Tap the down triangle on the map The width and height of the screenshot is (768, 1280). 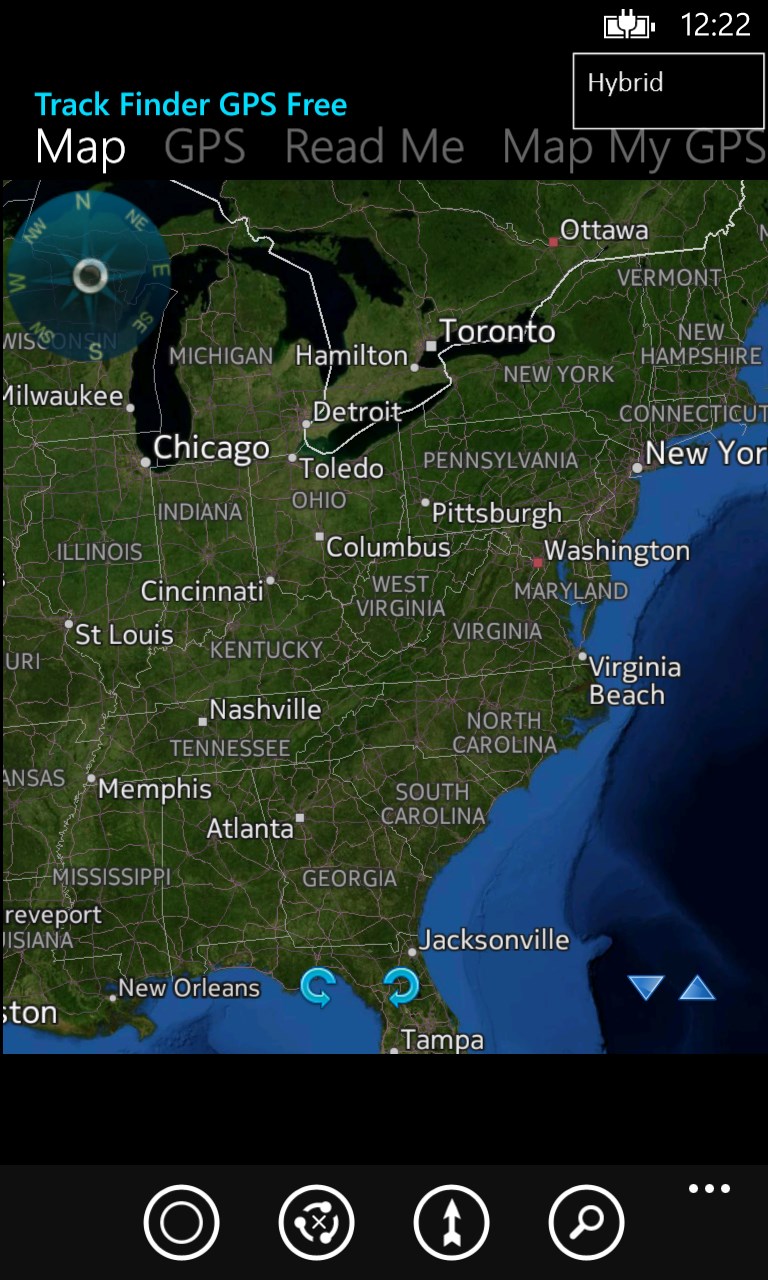click(646, 988)
